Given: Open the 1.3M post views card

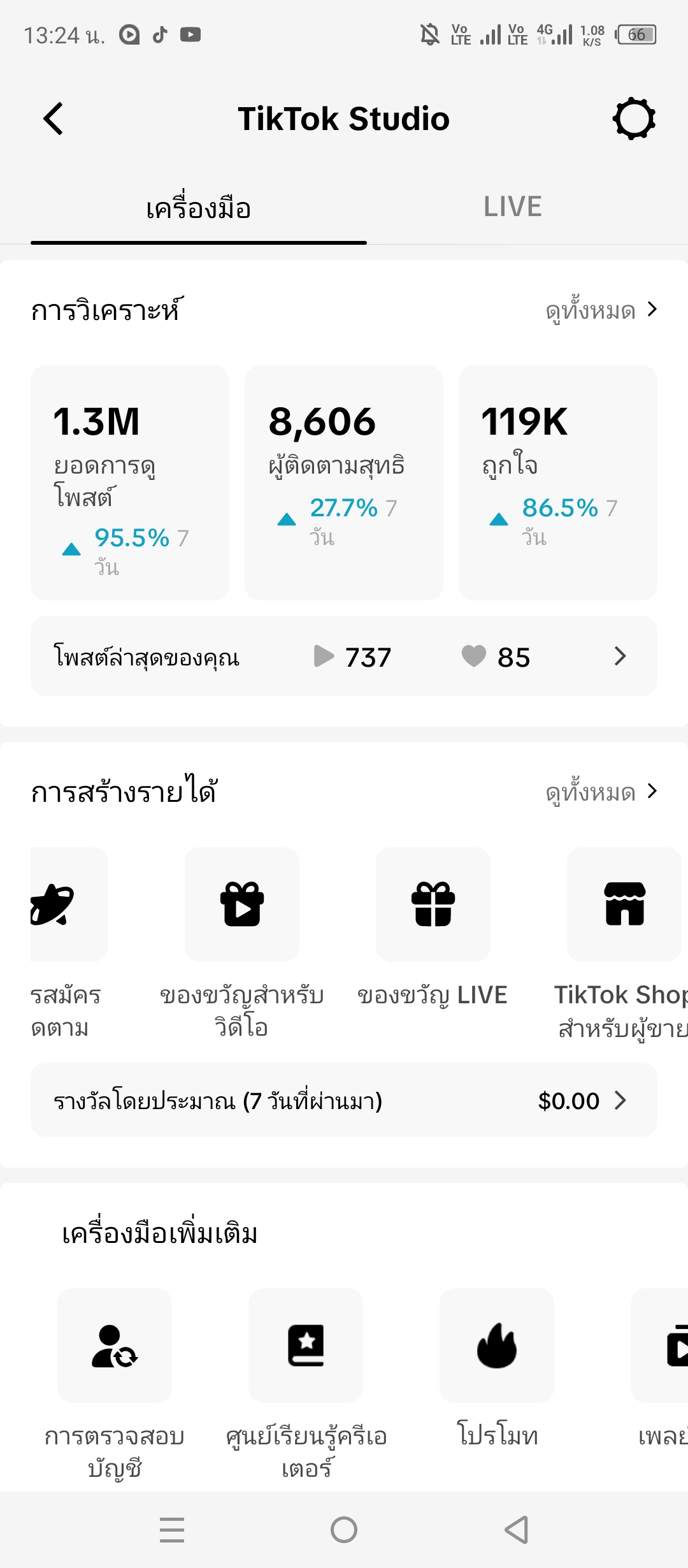Looking at the screenshot, I should tap(130, 482).
